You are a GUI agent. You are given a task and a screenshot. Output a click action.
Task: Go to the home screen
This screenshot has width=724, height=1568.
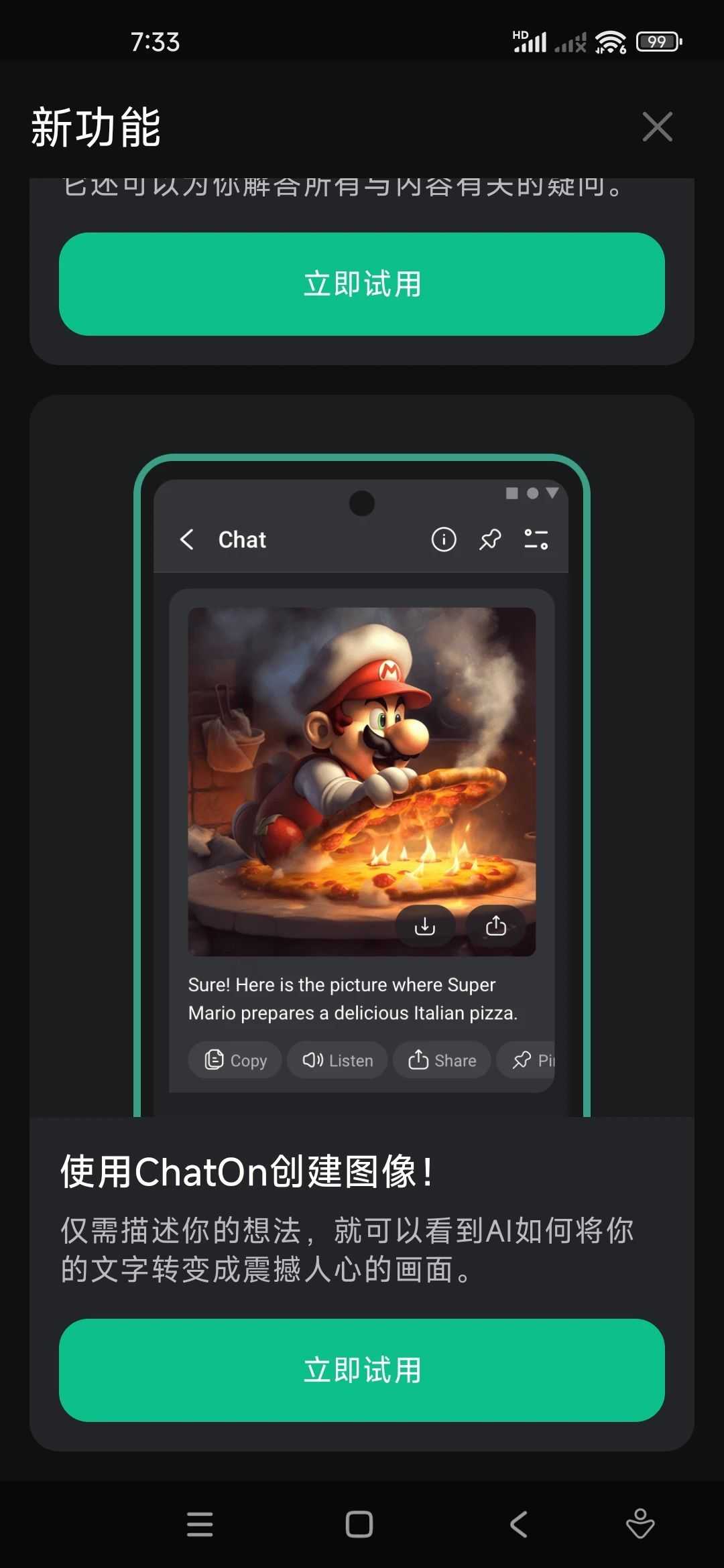[359, 1524]
